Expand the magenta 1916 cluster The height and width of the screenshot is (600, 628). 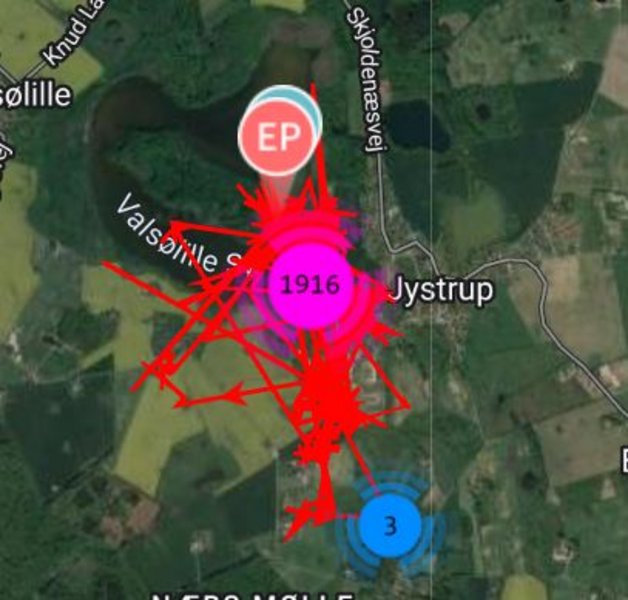pyautogui.click(x=311, y=285)
